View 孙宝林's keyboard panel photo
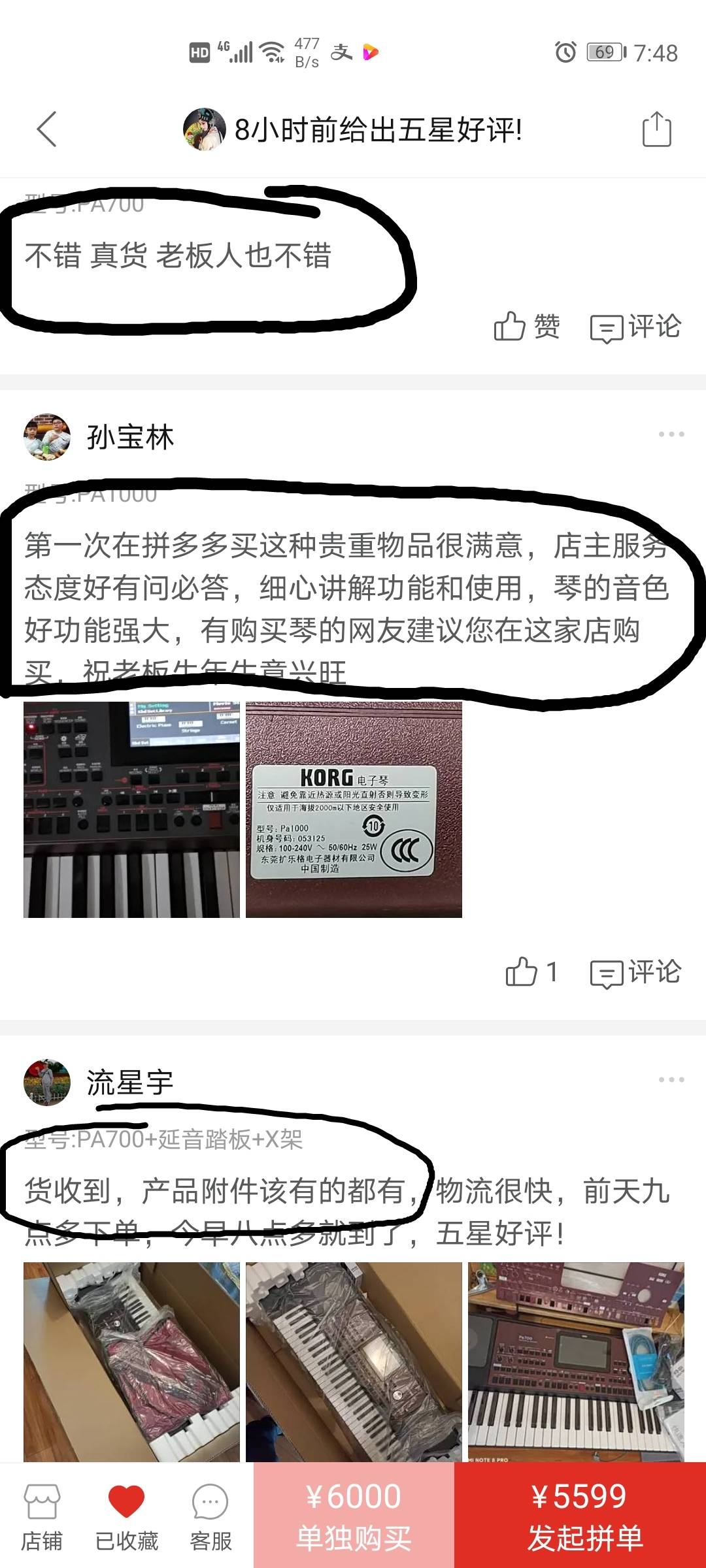This screenshot has height=1568, width=706. (x=131, y=809)
